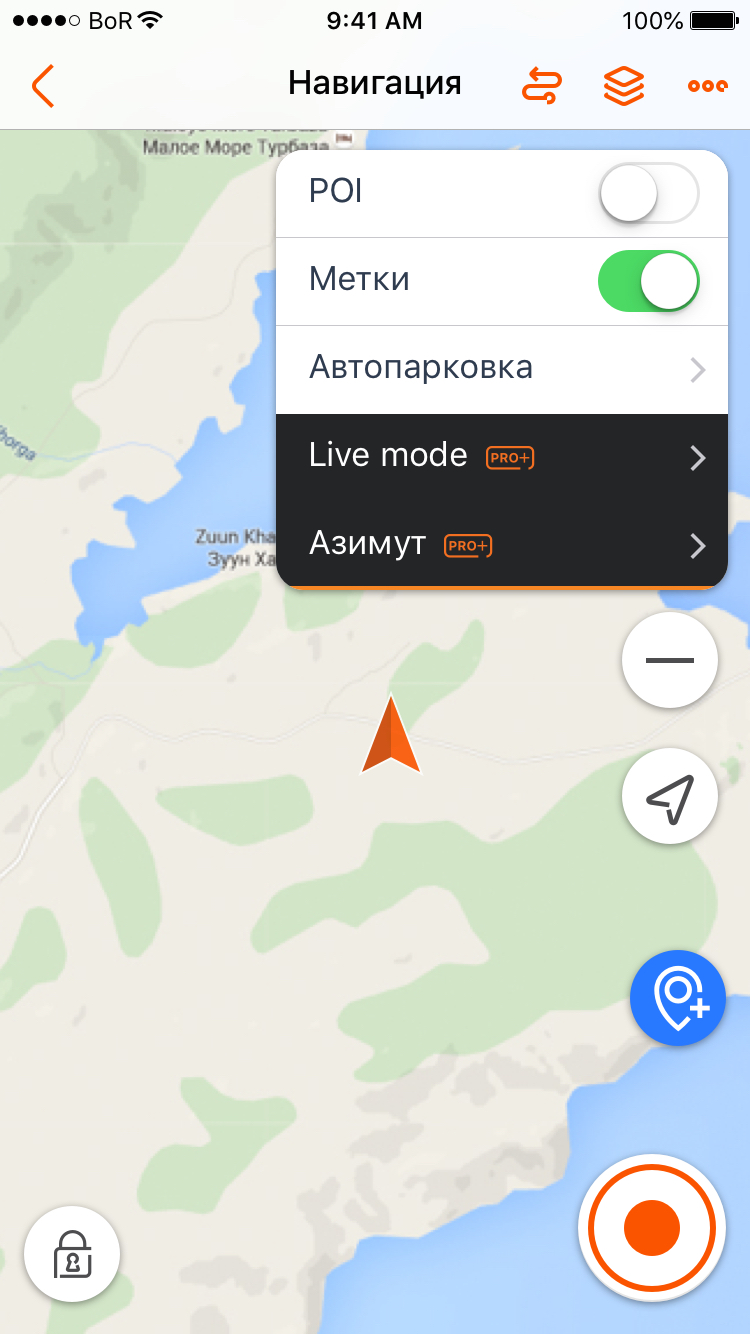This screenshot has height=1334, width=750.
Task: Tap the three-dot overflow menu
Action: pyautogui.click(x=707, y=86)
